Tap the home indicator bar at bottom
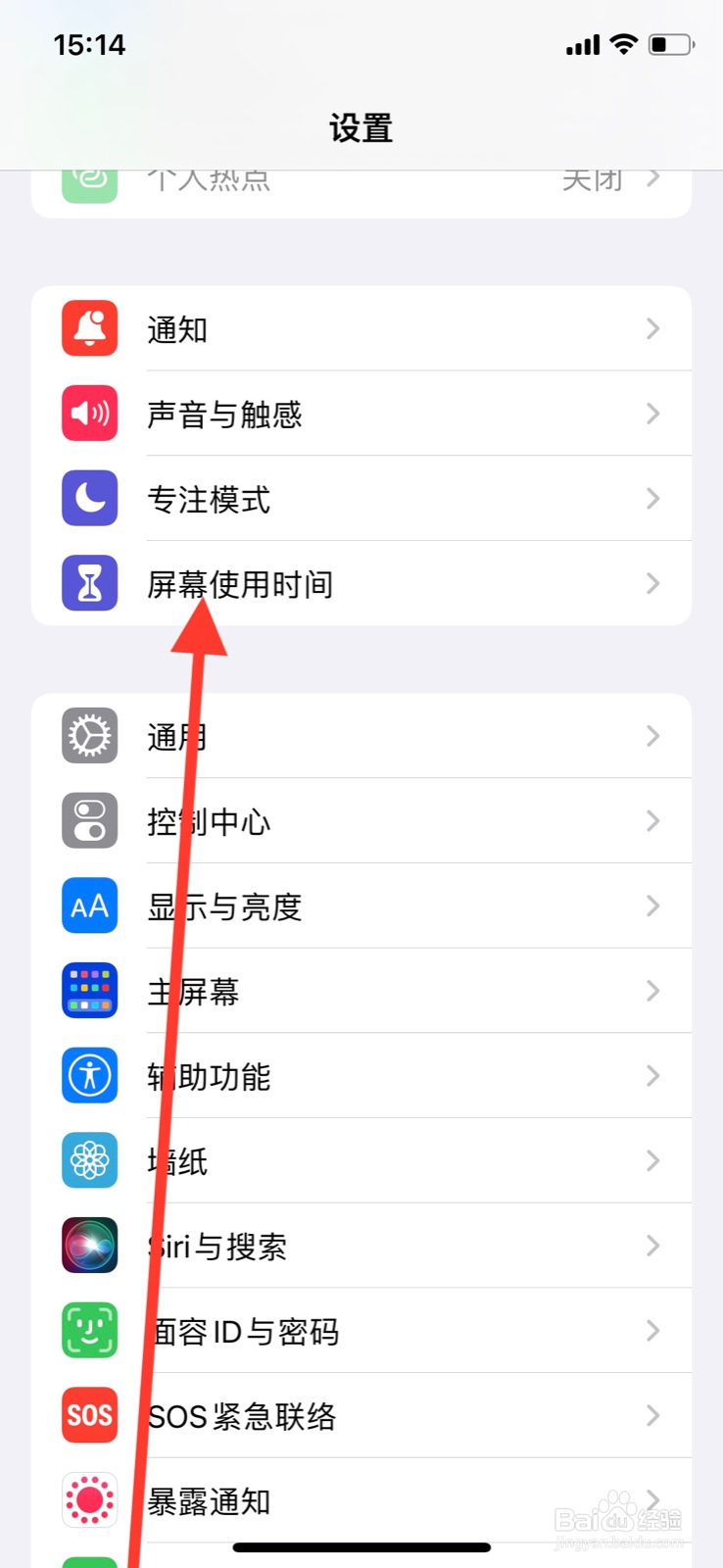The image size is (723, 1568). point(361,1546)
